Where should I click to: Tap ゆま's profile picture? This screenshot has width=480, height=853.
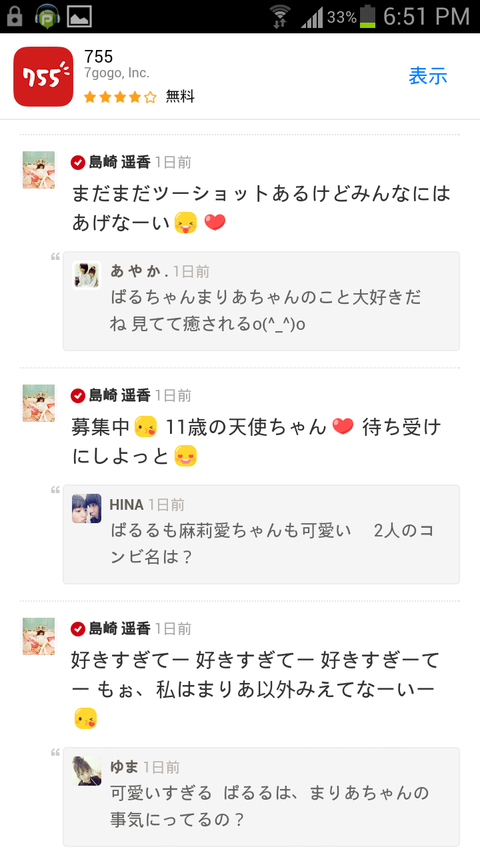[87, 771]
